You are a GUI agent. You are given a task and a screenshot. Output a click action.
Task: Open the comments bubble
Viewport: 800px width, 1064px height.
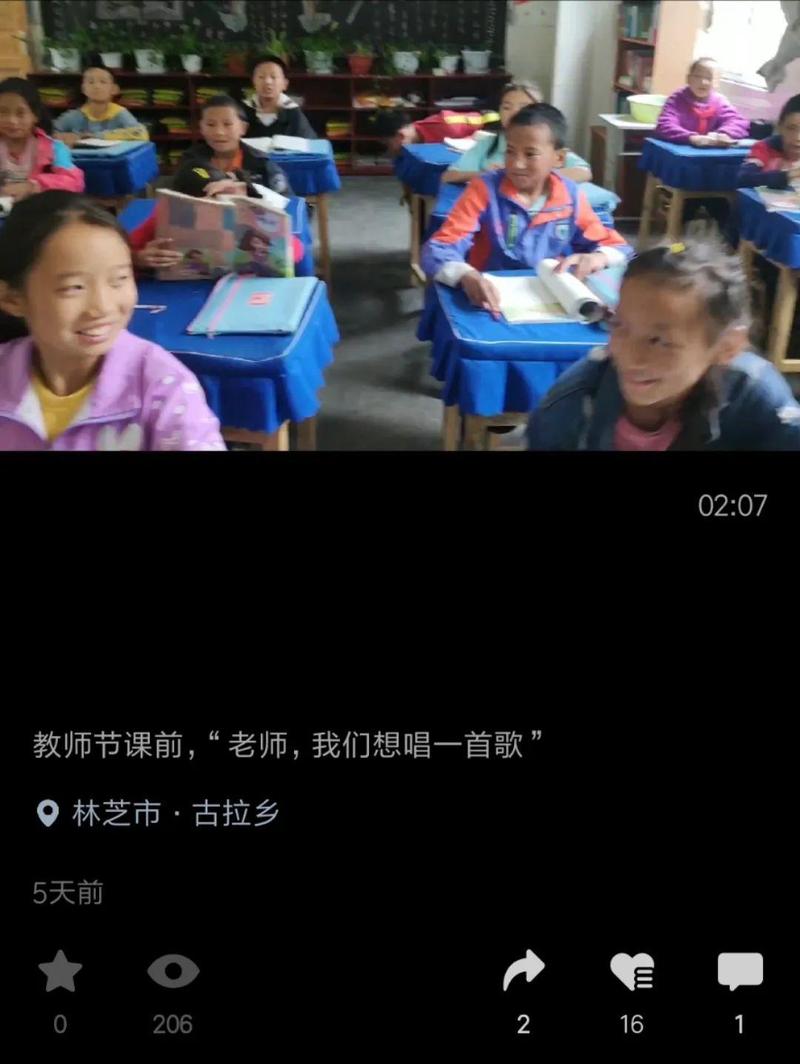[740, 971]
